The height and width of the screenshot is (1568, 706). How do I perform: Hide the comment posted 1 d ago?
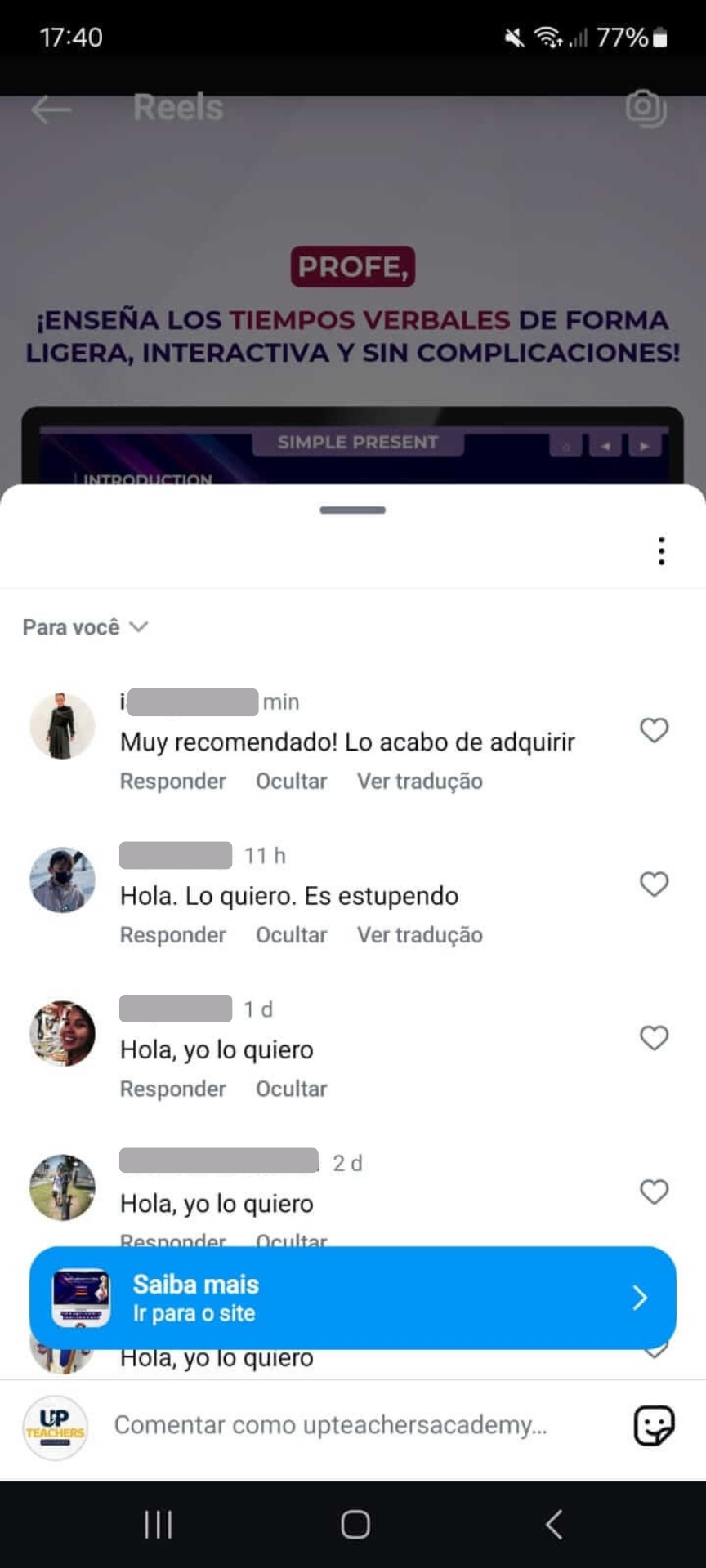pyautogui.click(x=291, y=1089)
